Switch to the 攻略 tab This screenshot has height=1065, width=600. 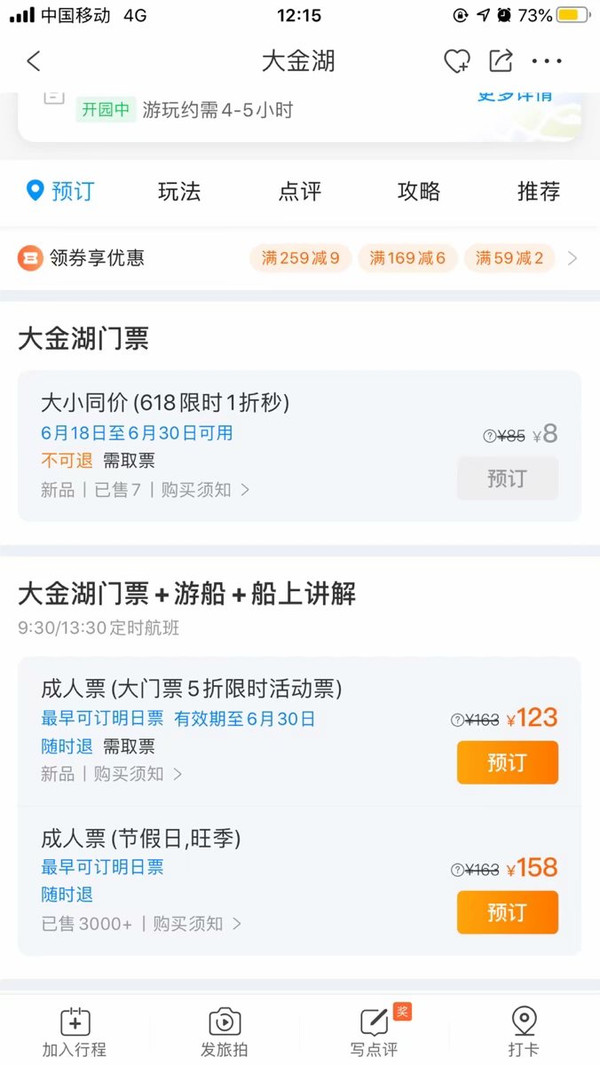[418, 192]
